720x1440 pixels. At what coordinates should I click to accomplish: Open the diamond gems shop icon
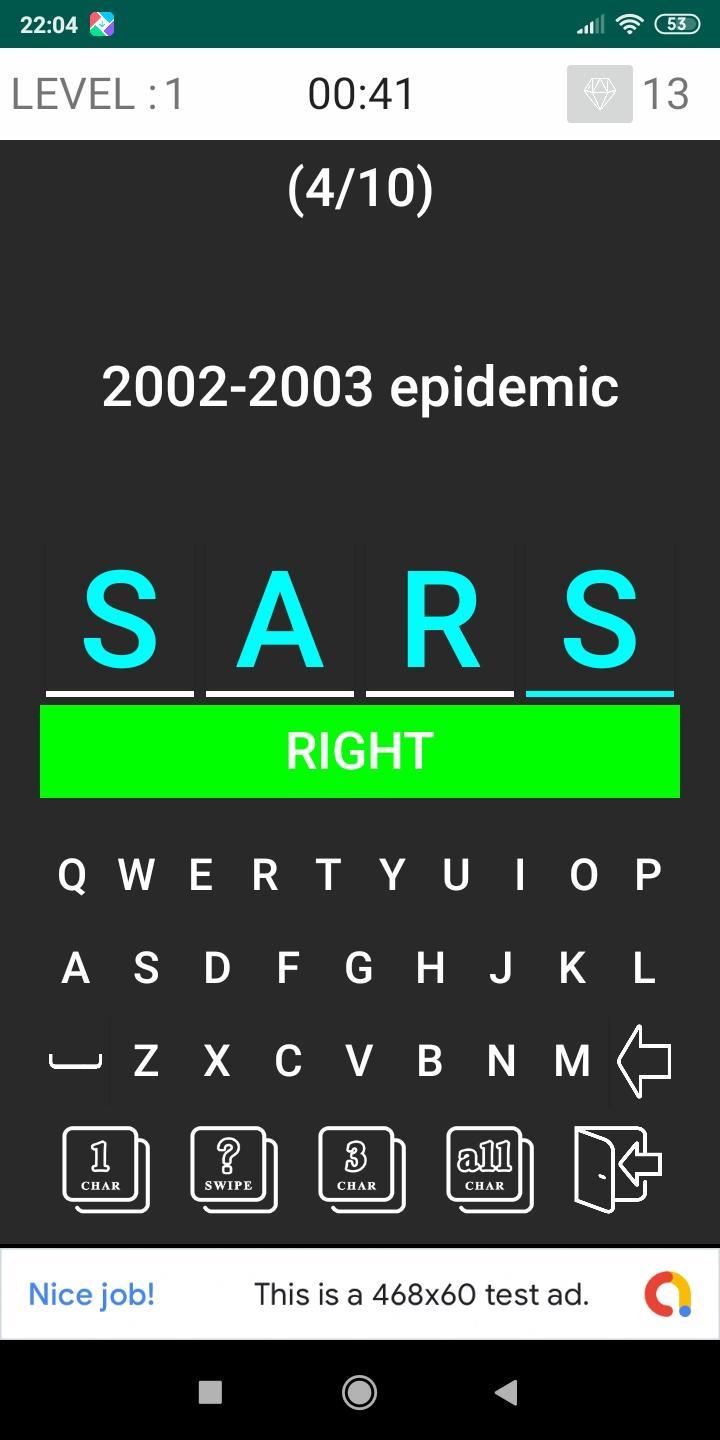pos(600,94)
